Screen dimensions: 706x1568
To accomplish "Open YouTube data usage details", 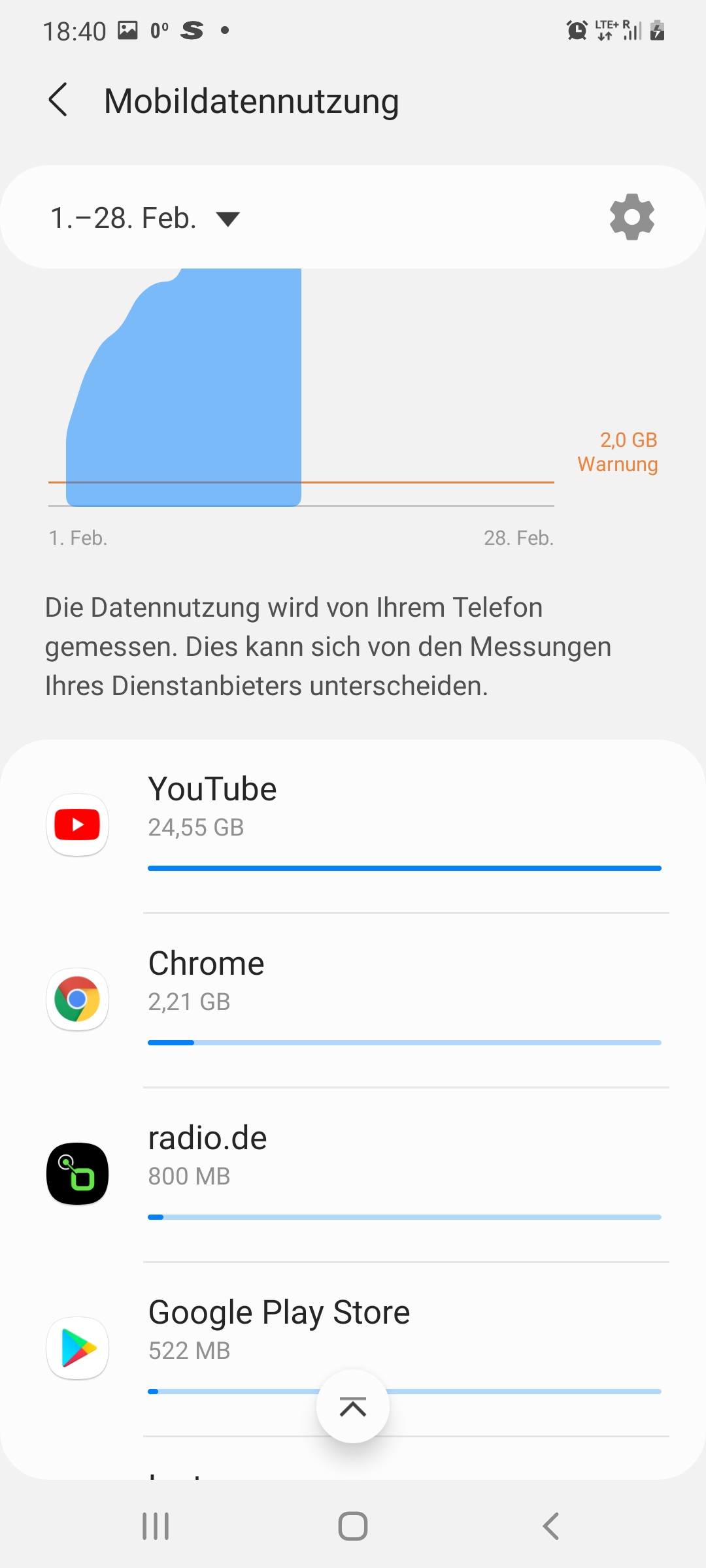I will coord(353,826).
